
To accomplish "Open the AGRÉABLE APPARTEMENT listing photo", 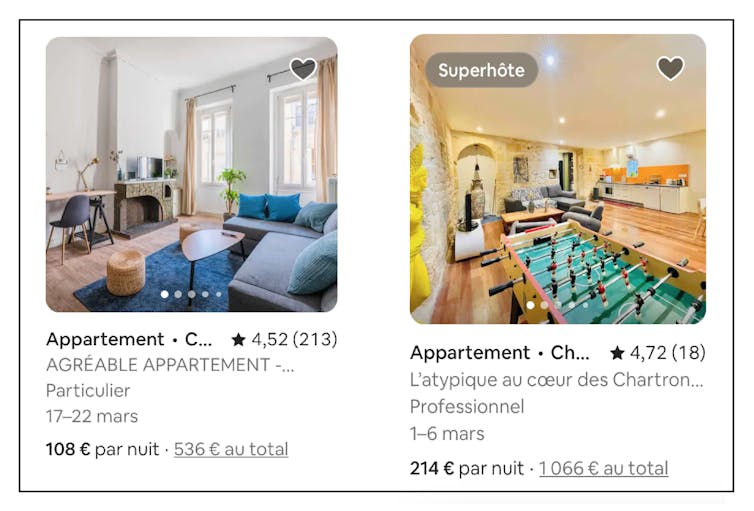I will (x=191, y=175).
